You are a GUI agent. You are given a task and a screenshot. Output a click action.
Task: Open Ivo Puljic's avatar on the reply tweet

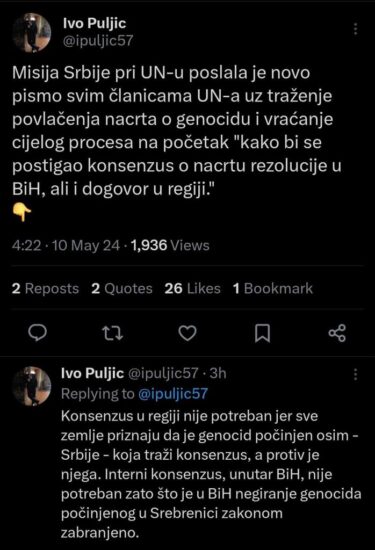pyautogui.click(x=32, y=386)
